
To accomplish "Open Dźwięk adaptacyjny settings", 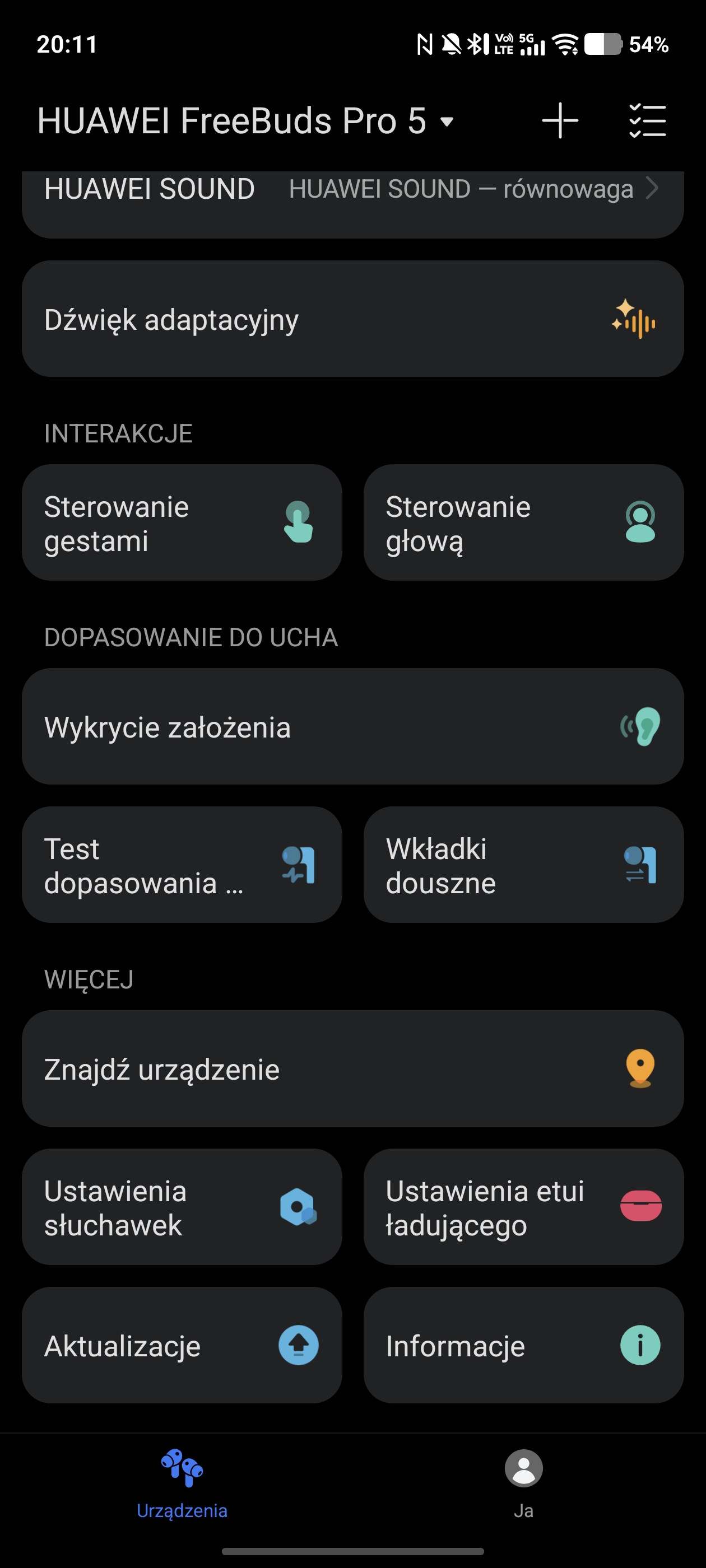I will [x=352, y=319].
